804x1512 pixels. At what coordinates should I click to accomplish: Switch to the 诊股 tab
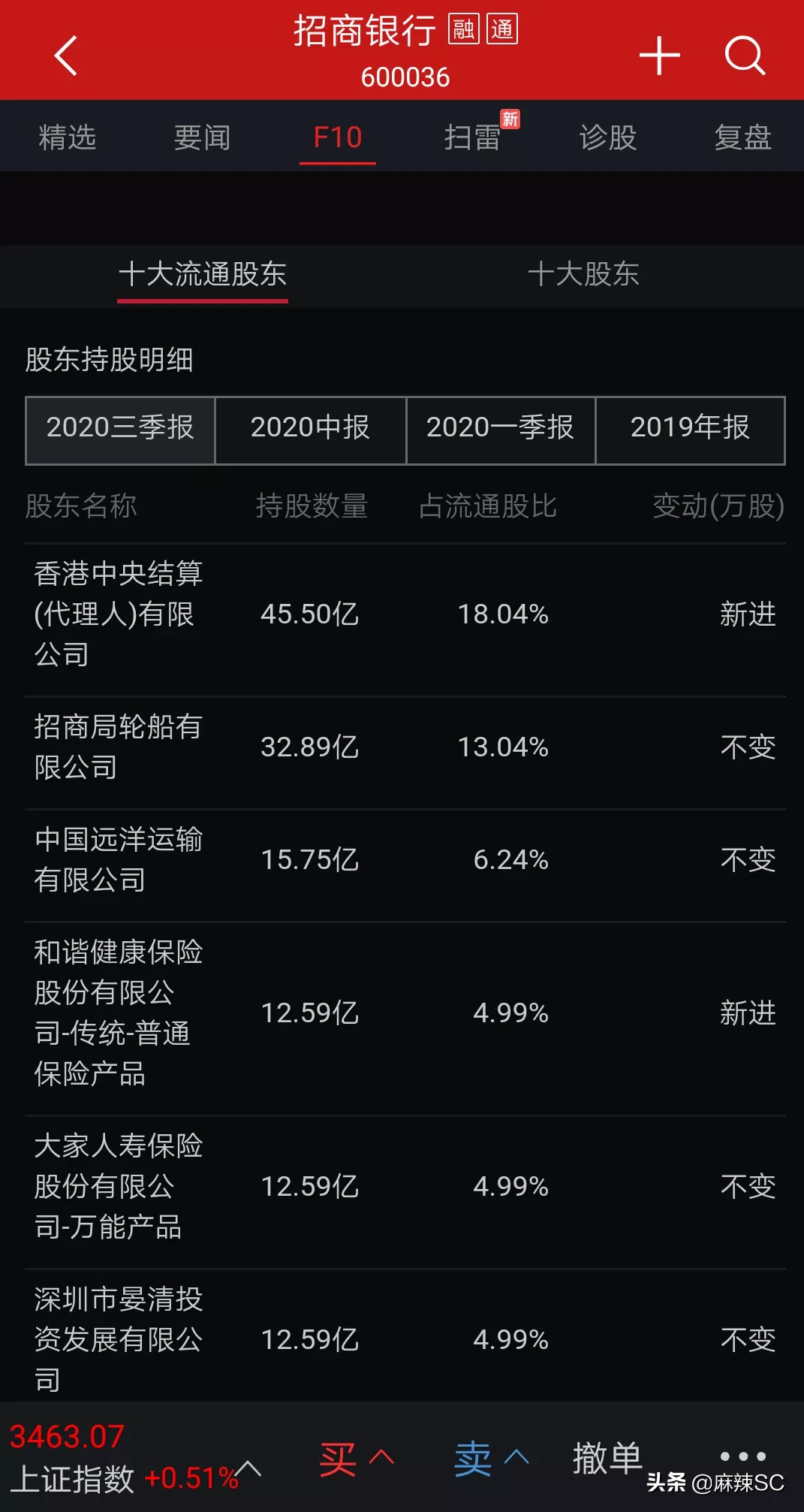(x=608, y=137)
